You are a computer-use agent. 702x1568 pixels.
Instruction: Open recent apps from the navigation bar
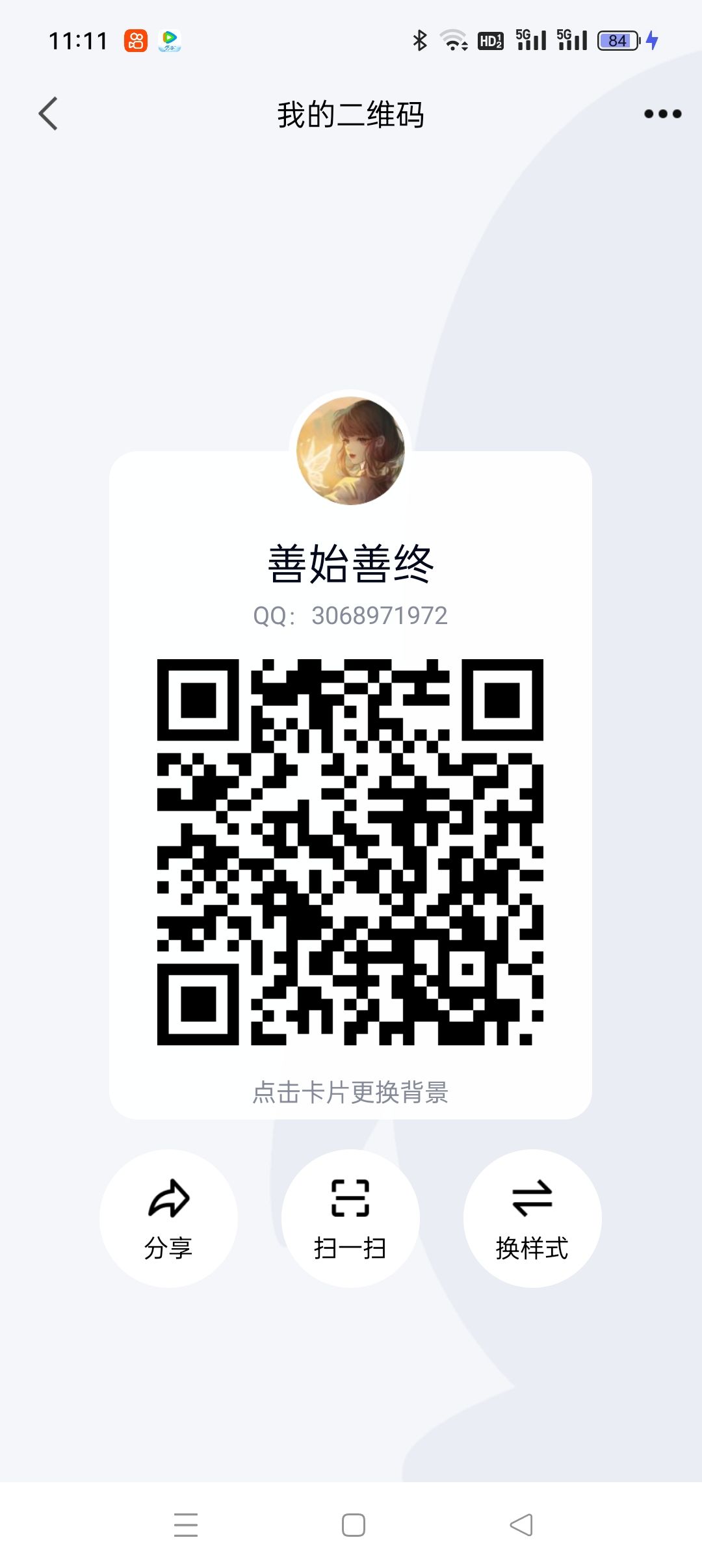point(186,1523)
